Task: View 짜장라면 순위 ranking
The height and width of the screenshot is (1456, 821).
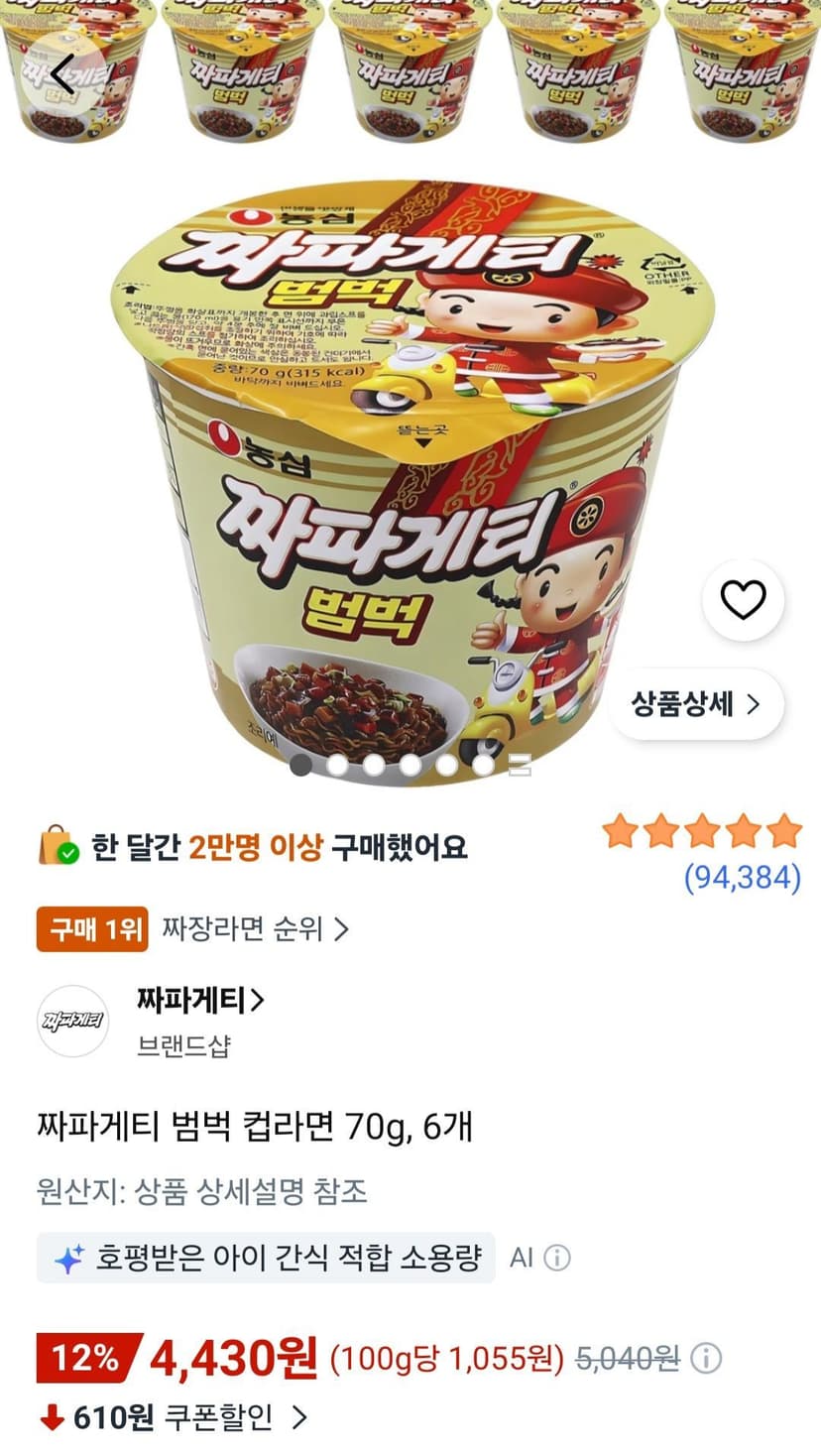Action: point(256,929)
